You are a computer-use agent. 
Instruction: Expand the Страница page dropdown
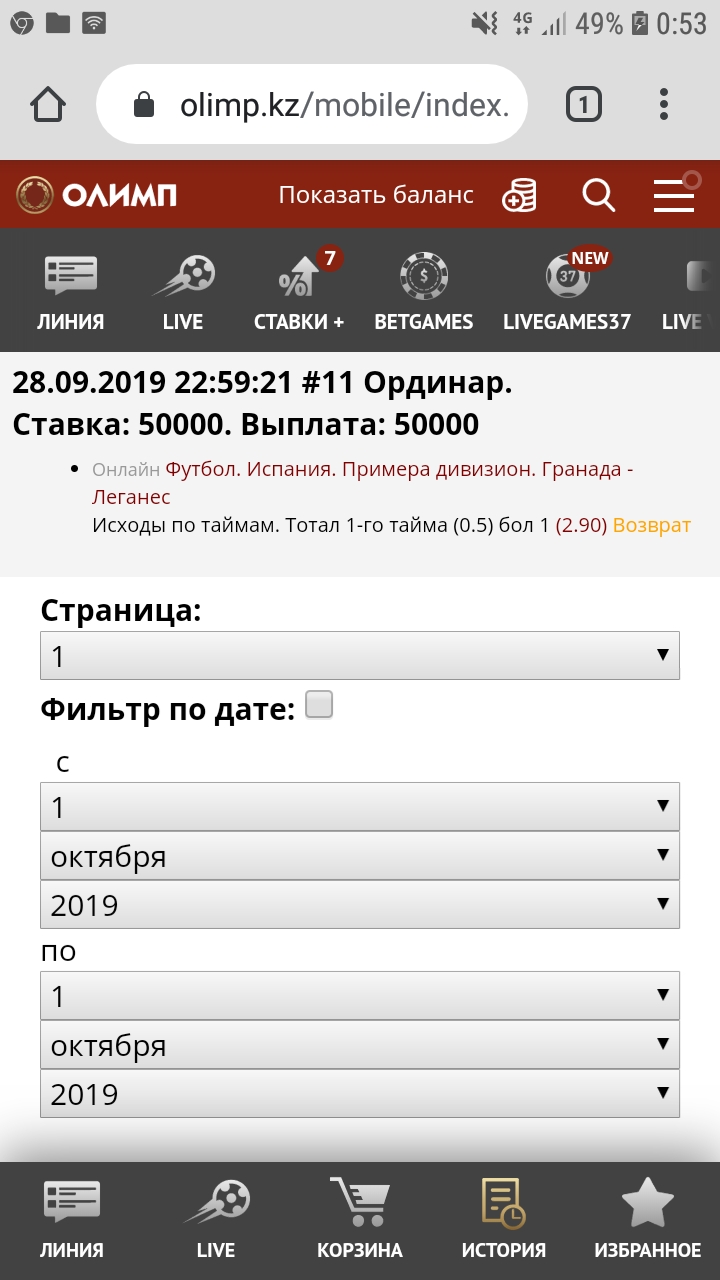360,656
